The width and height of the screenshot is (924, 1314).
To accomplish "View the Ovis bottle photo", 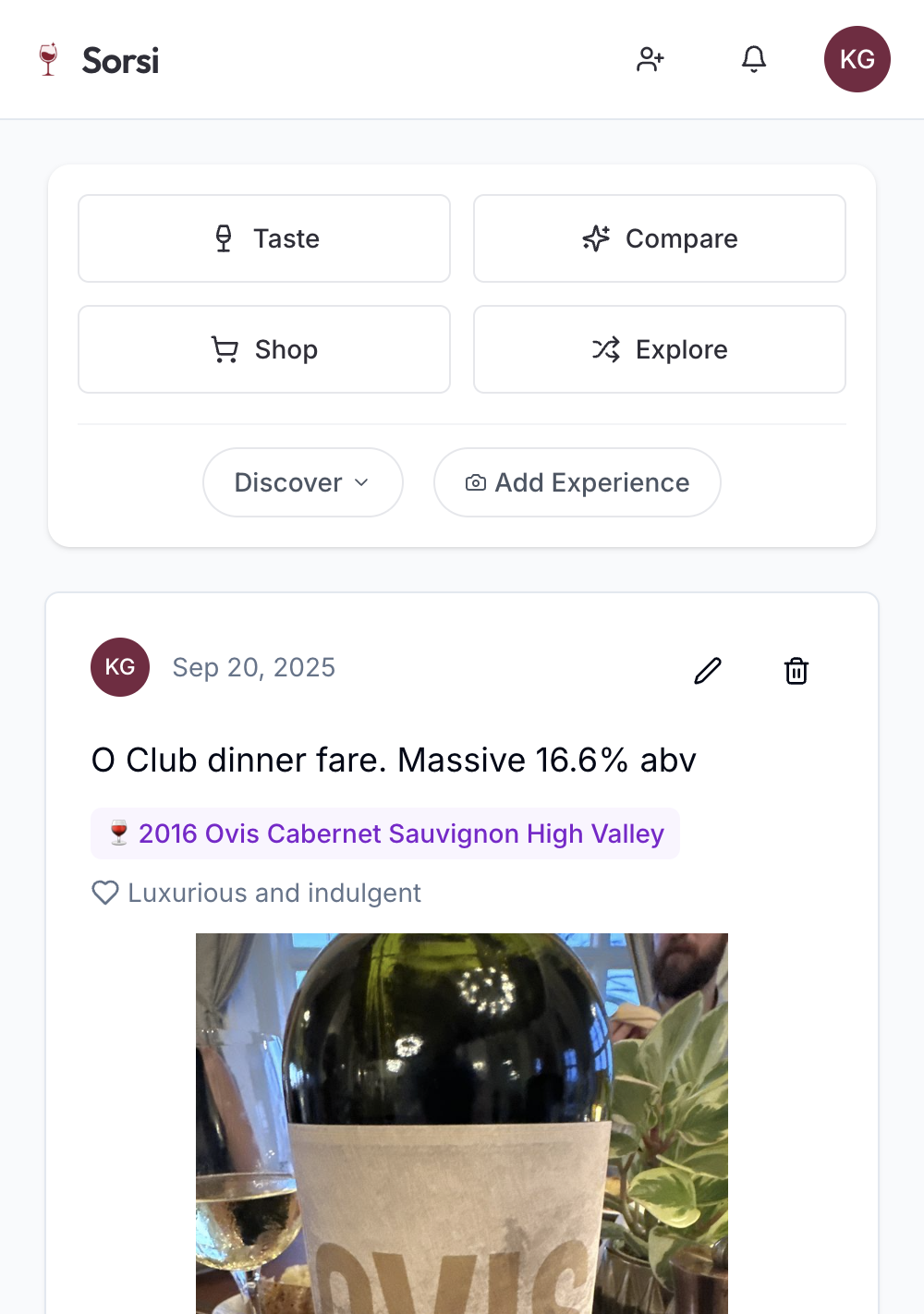I will 462,1123.
